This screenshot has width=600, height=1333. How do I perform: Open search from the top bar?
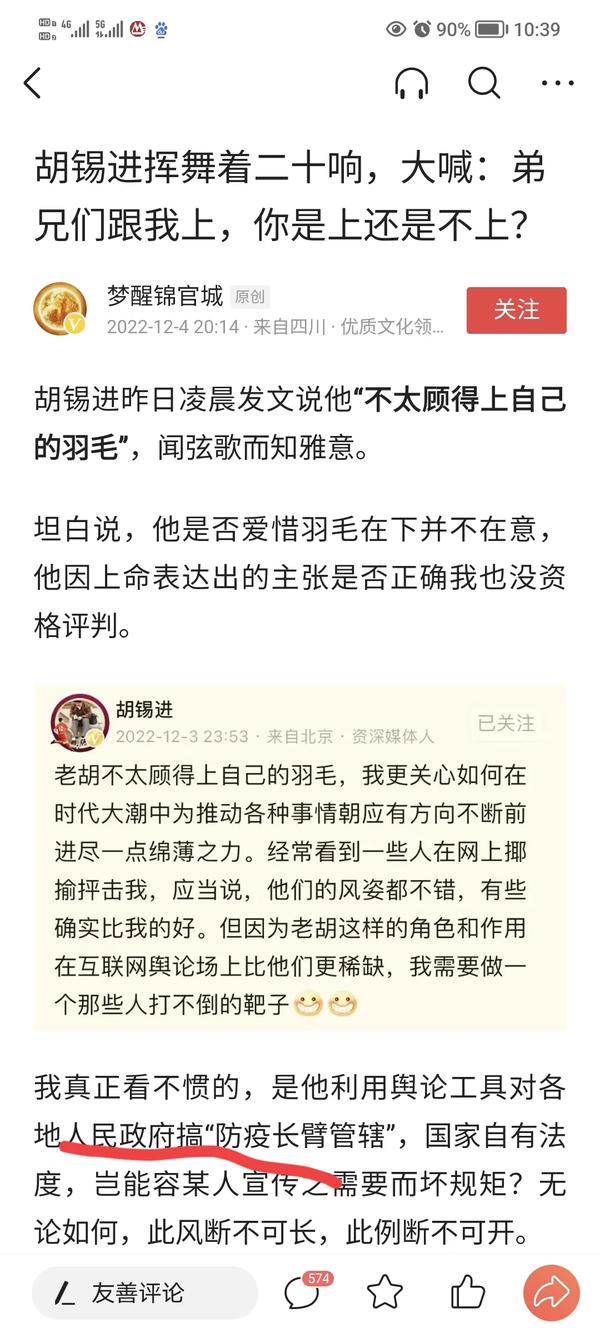tap(484, 83)
